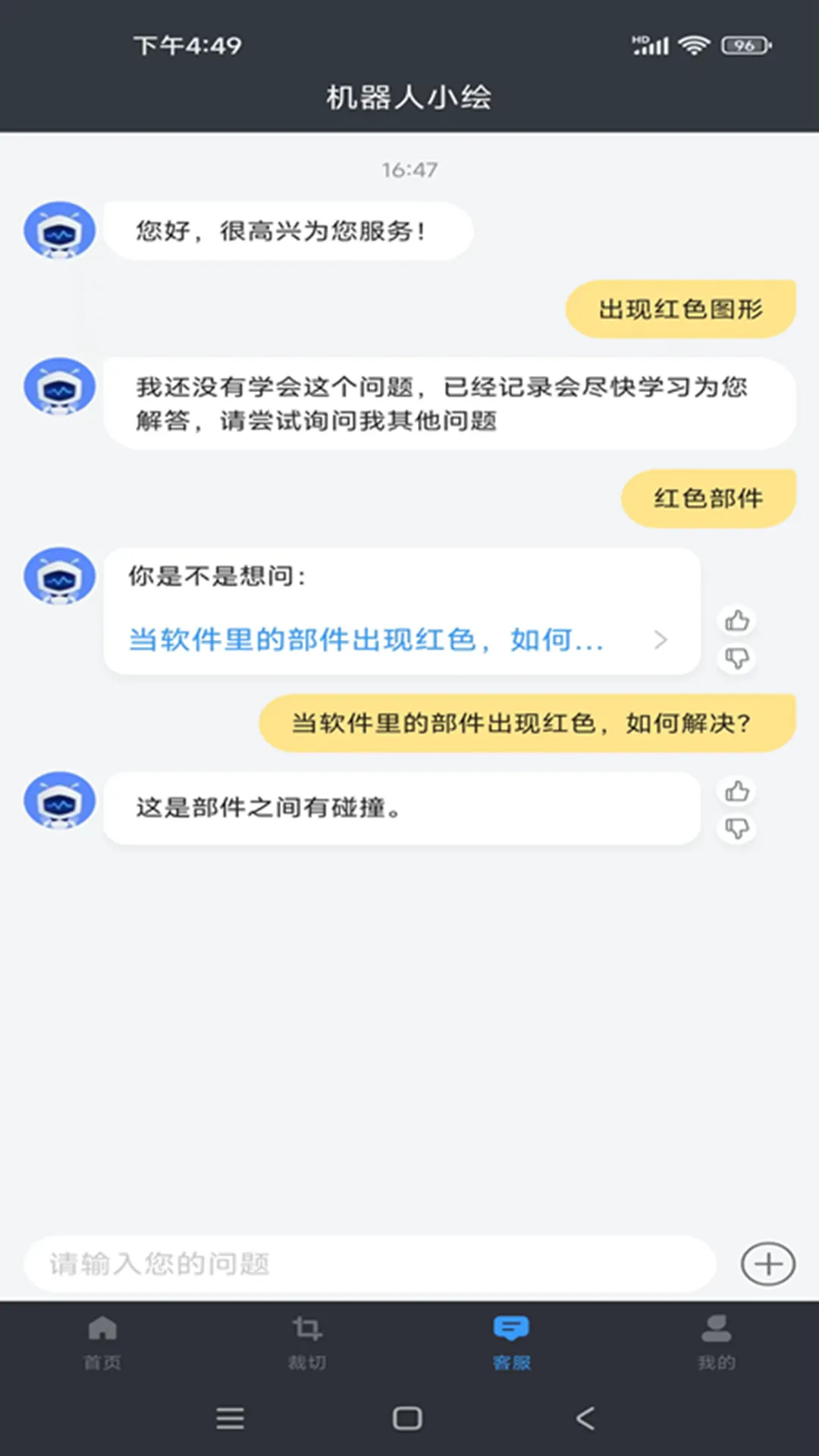Thumbs up the 这是部件之间有碰撞 reply
The image size is (819, 1456).
click(736, 791)
